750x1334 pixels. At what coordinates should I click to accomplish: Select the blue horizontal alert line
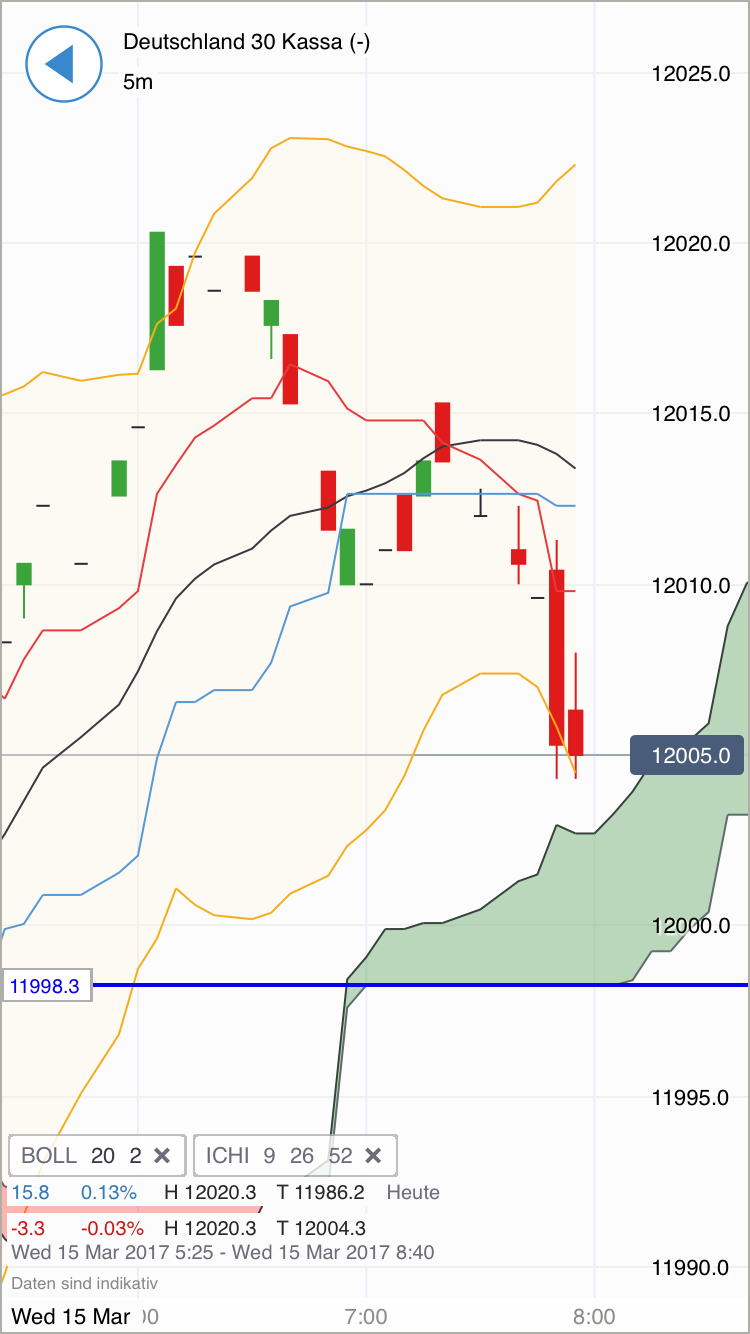tap(400, 986)
